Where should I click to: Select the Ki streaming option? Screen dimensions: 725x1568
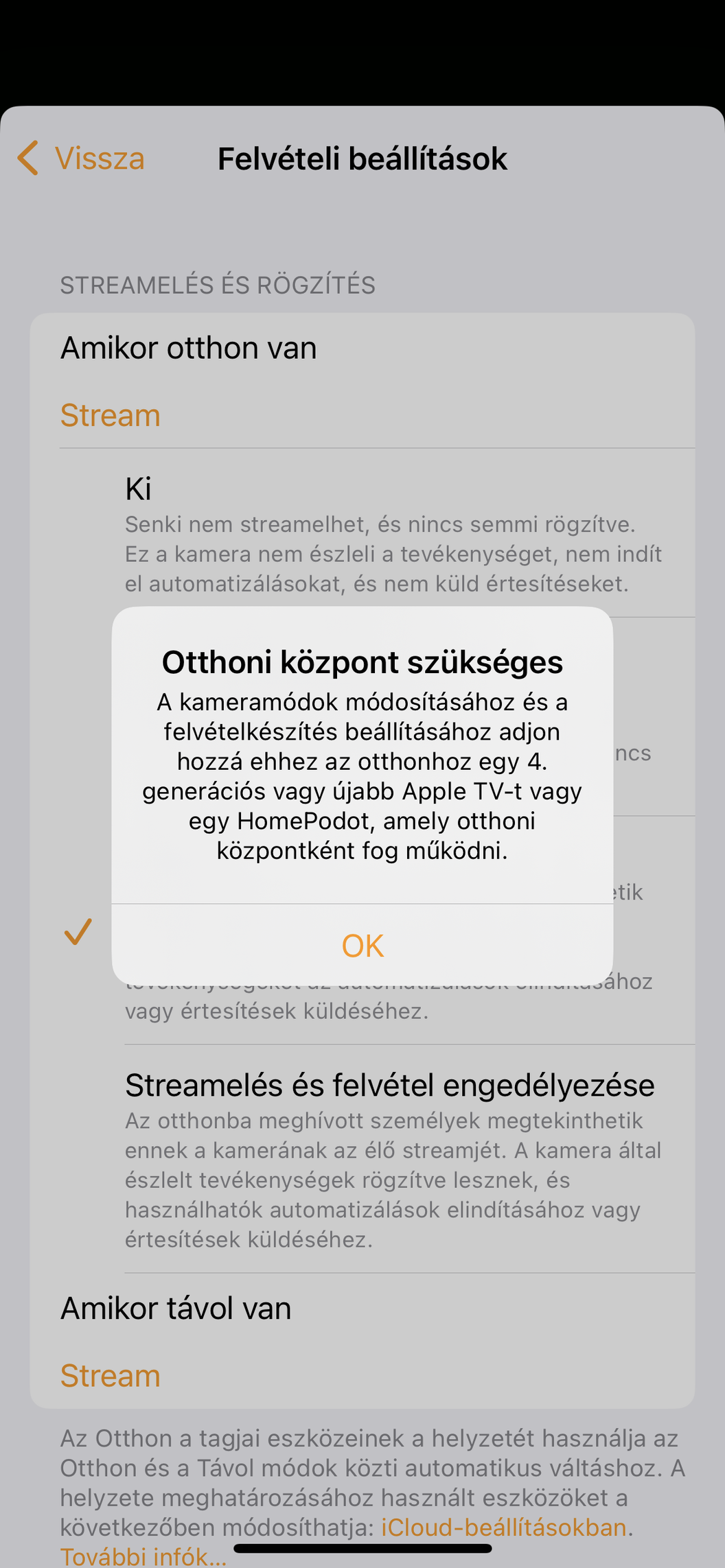tap(362, 533)
